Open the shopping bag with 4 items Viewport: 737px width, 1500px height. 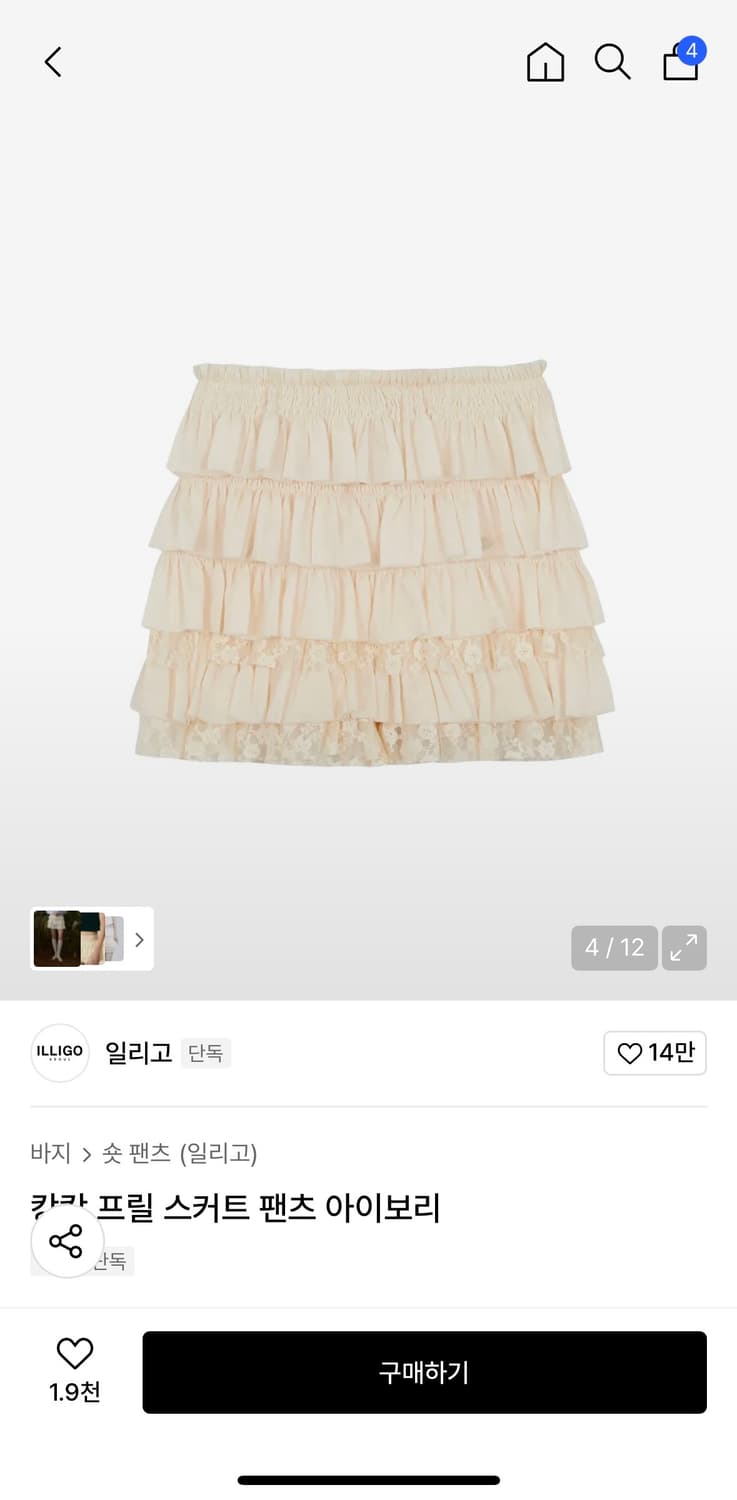click(682, 61)
